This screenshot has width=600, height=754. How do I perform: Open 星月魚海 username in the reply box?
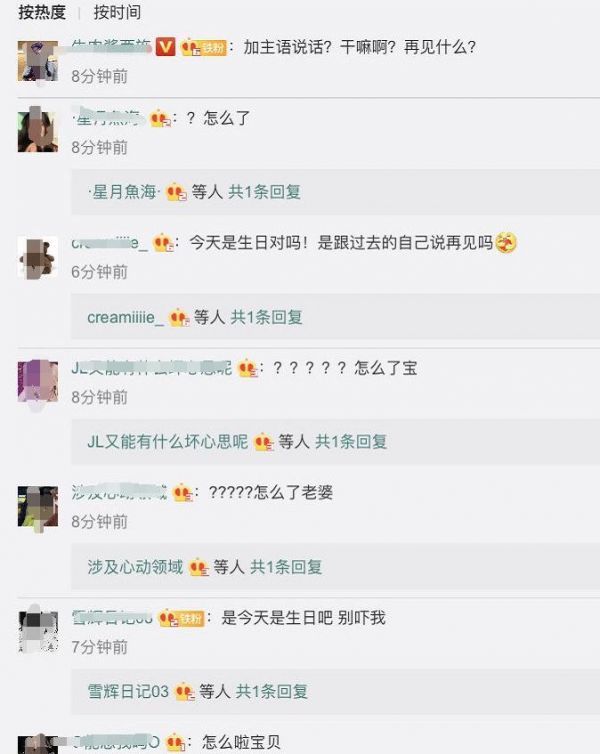coord(124,192)
